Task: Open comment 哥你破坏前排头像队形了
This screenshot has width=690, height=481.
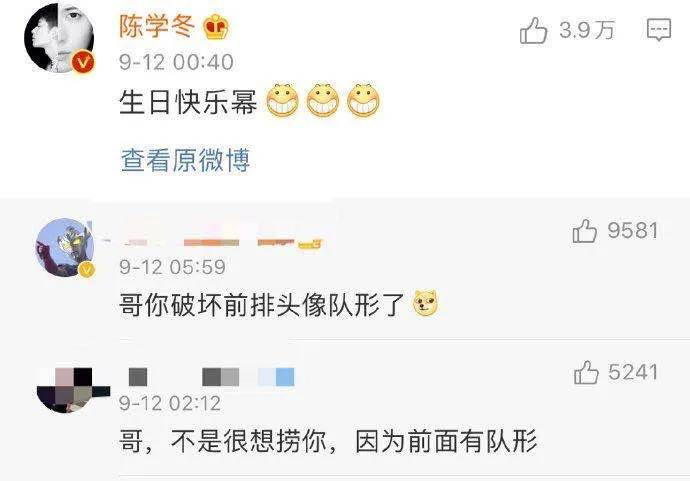Action: (x=262, y=305)
